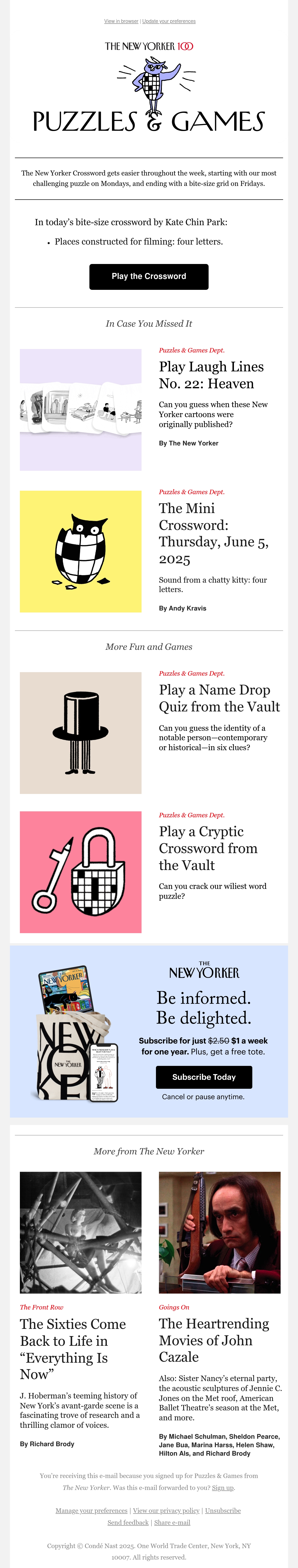Image resolution: width=298 pixels, height=1568 pixels.
Task: Tap the Subscribe Today button
Action: click(x=204, y=1077)
